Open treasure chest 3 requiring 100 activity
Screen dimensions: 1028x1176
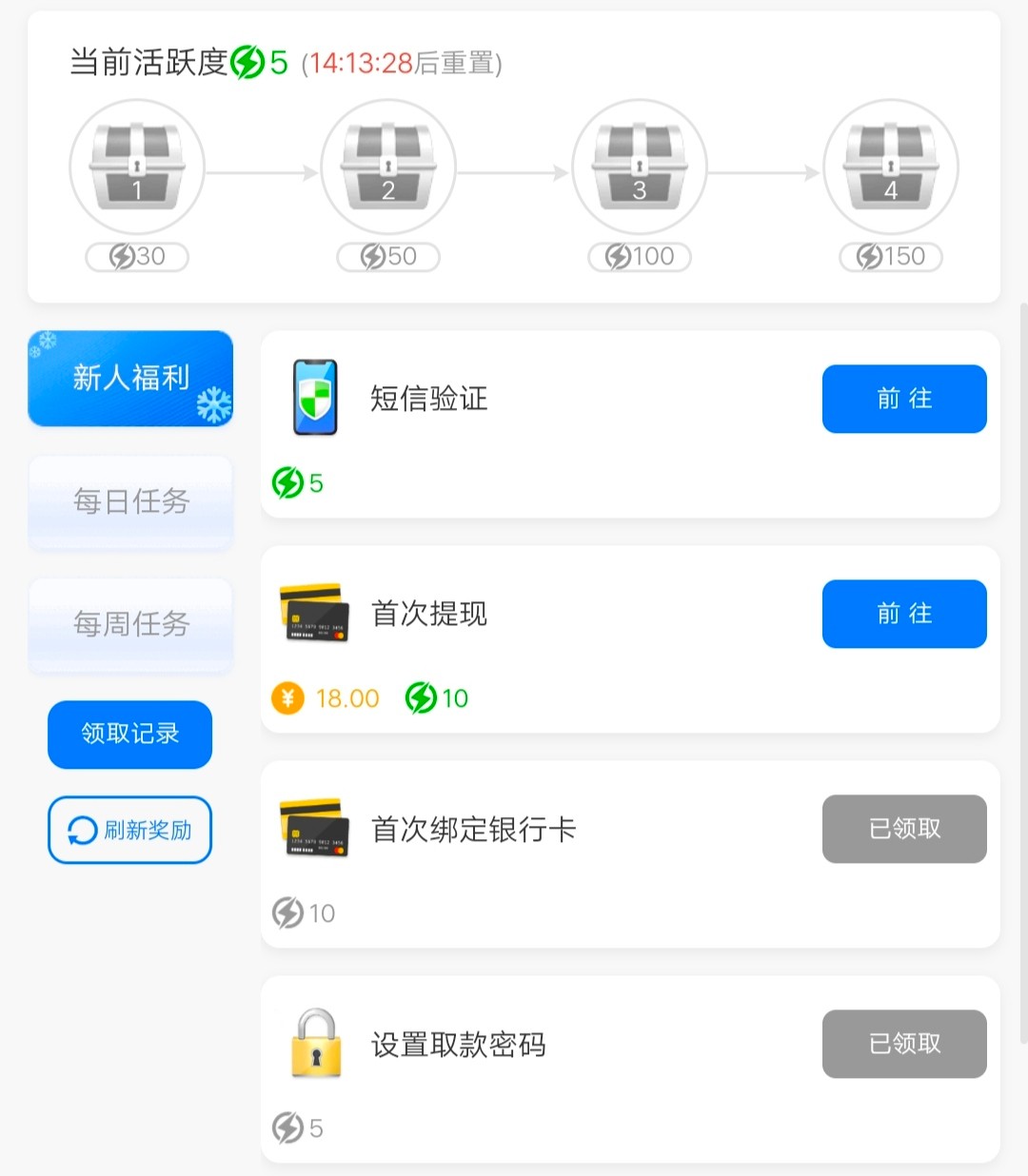pos(640,167)
